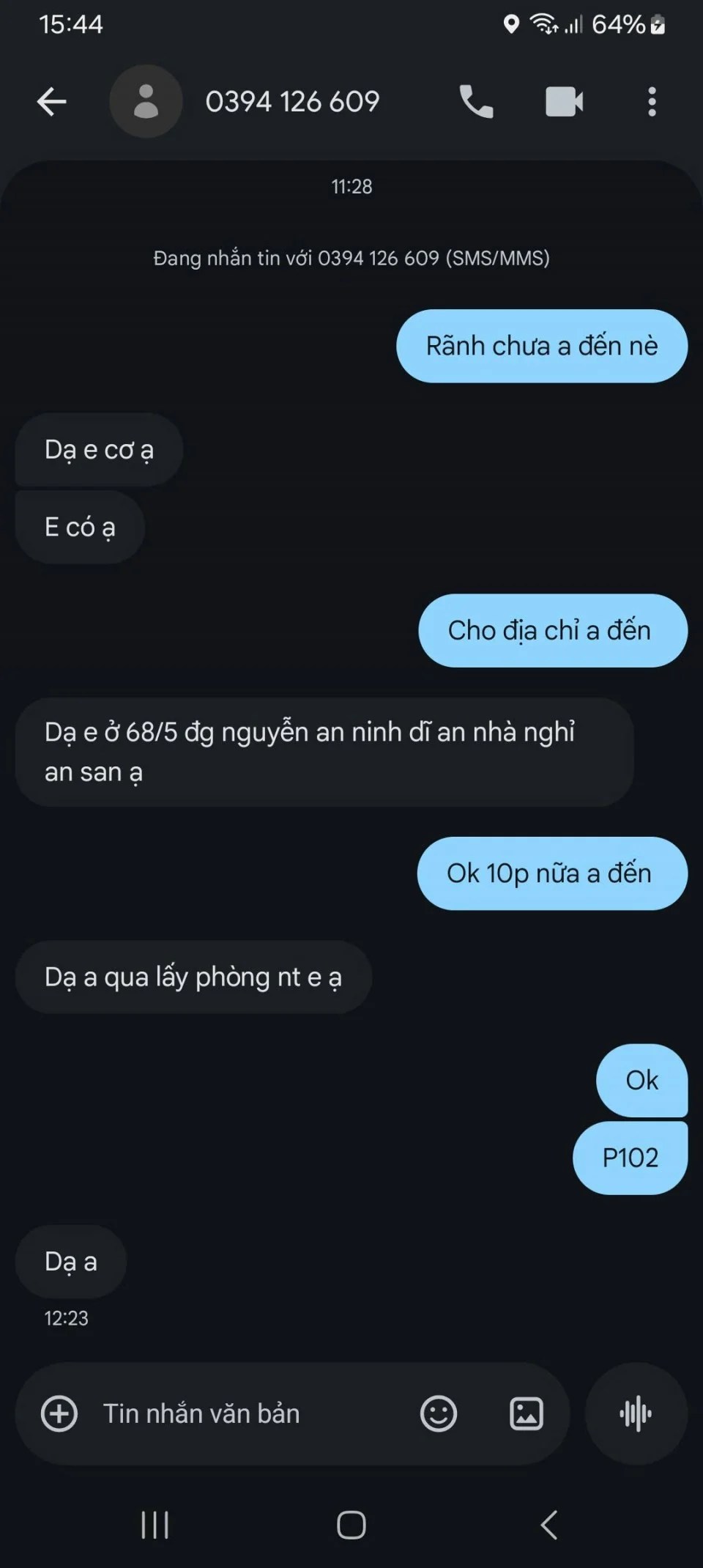Attach a photo from the gallery
This screenshot has height=1568, width=703.
click(527, 1413)
